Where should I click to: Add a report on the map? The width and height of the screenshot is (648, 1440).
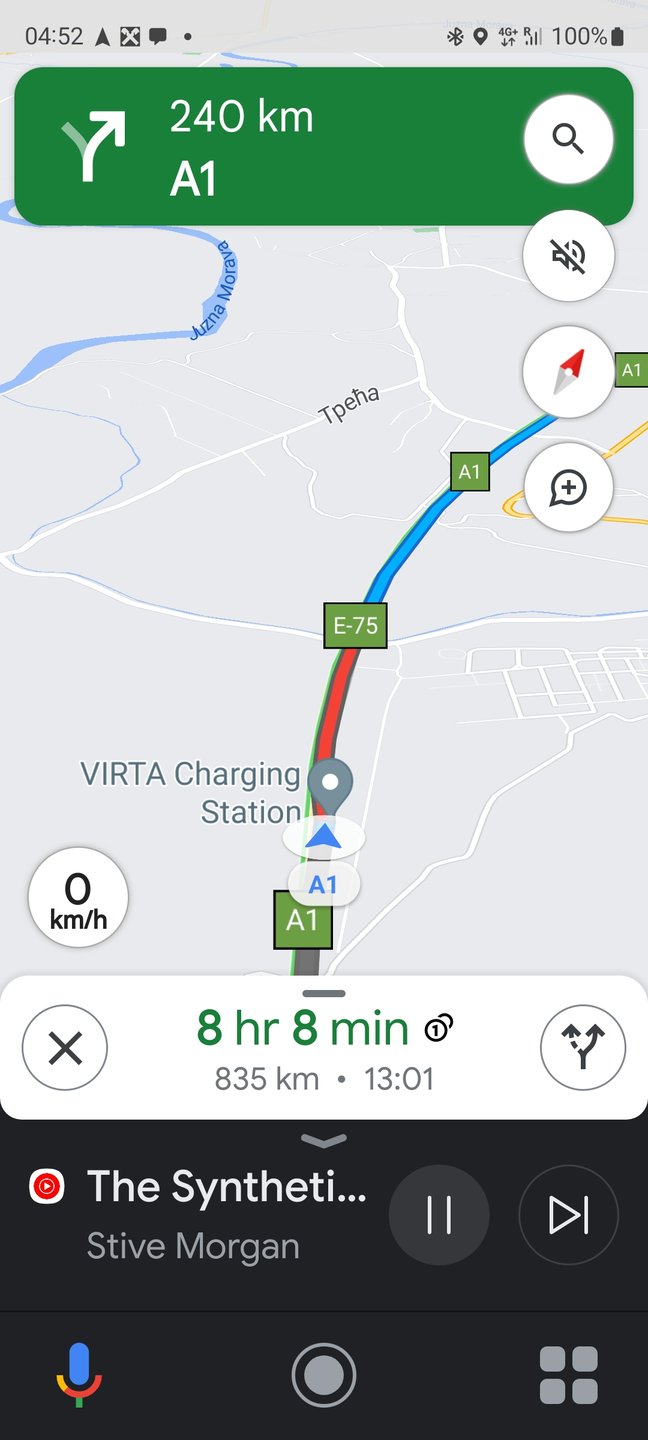click(x=568, y=488)
